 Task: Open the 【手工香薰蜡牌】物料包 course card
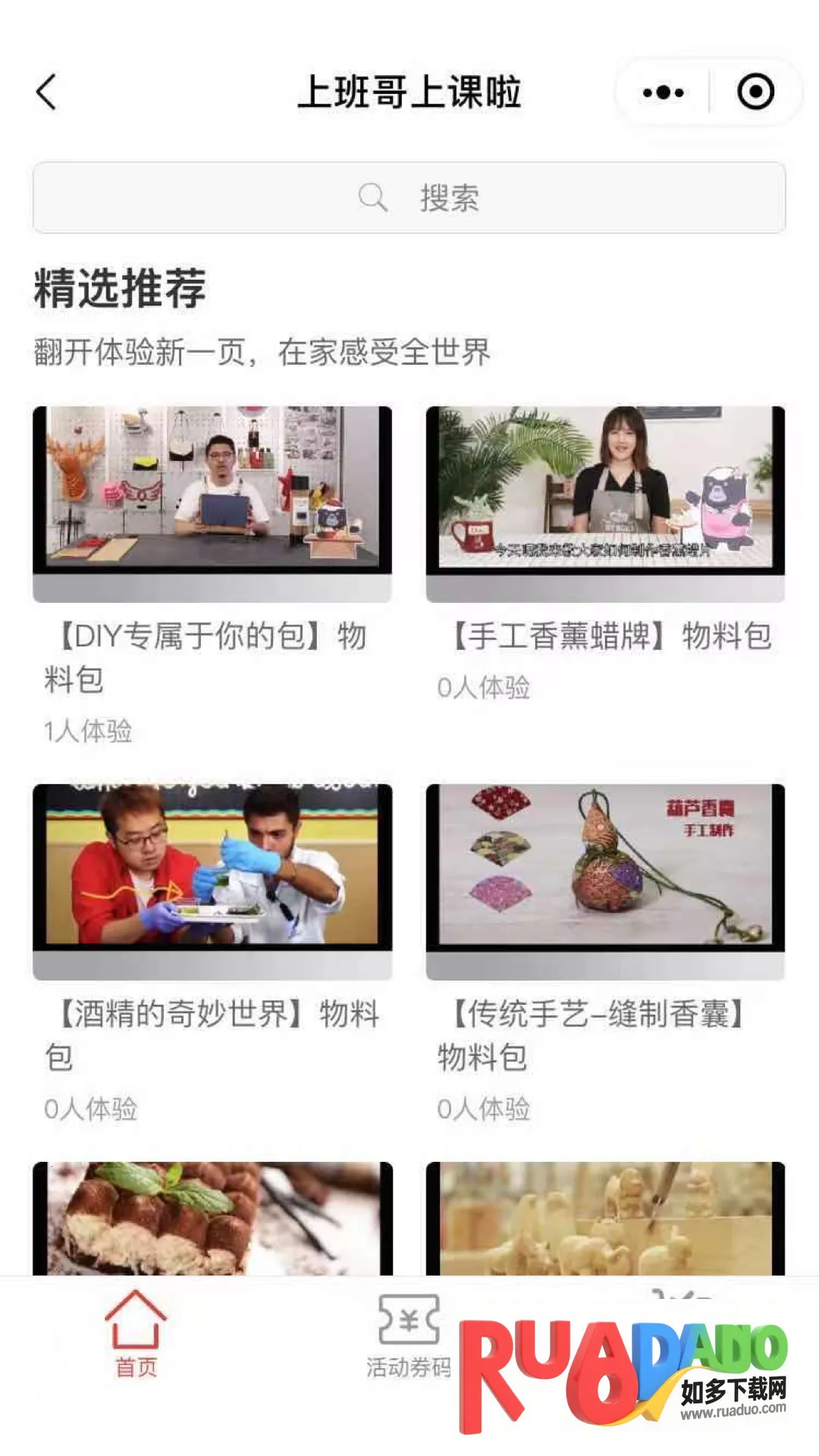pos(605,504)
